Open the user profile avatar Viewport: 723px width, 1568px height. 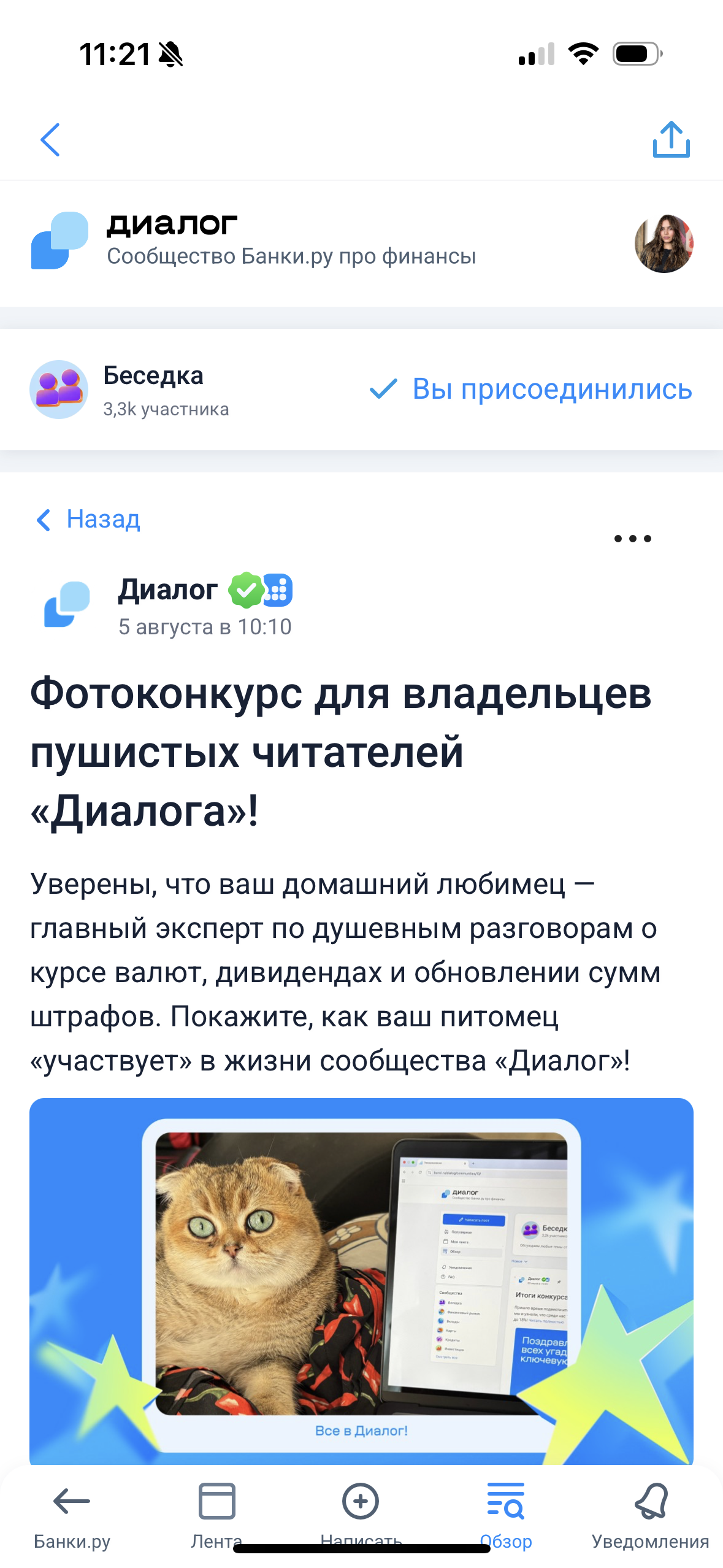click(664, 244)
